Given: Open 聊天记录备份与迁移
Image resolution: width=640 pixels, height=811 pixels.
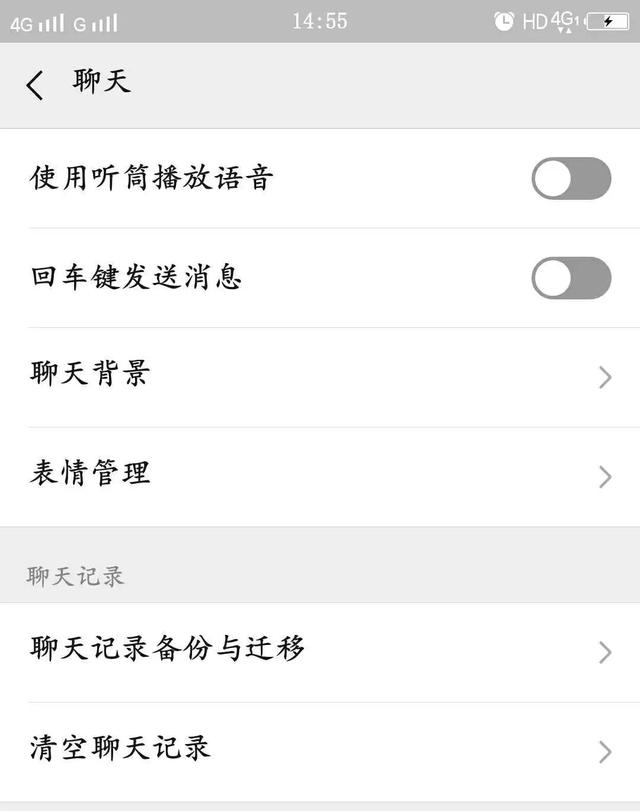Looking at the screenshot, I should tap(320, 651).
